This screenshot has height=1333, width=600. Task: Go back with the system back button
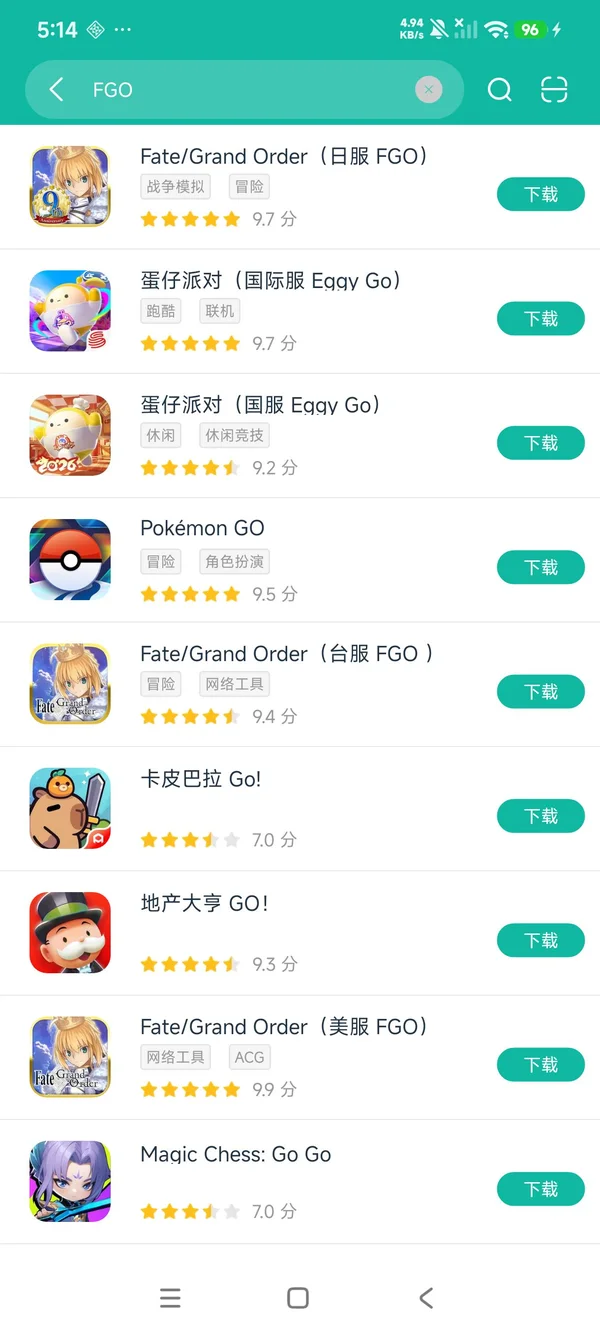tap(426, 1298)
